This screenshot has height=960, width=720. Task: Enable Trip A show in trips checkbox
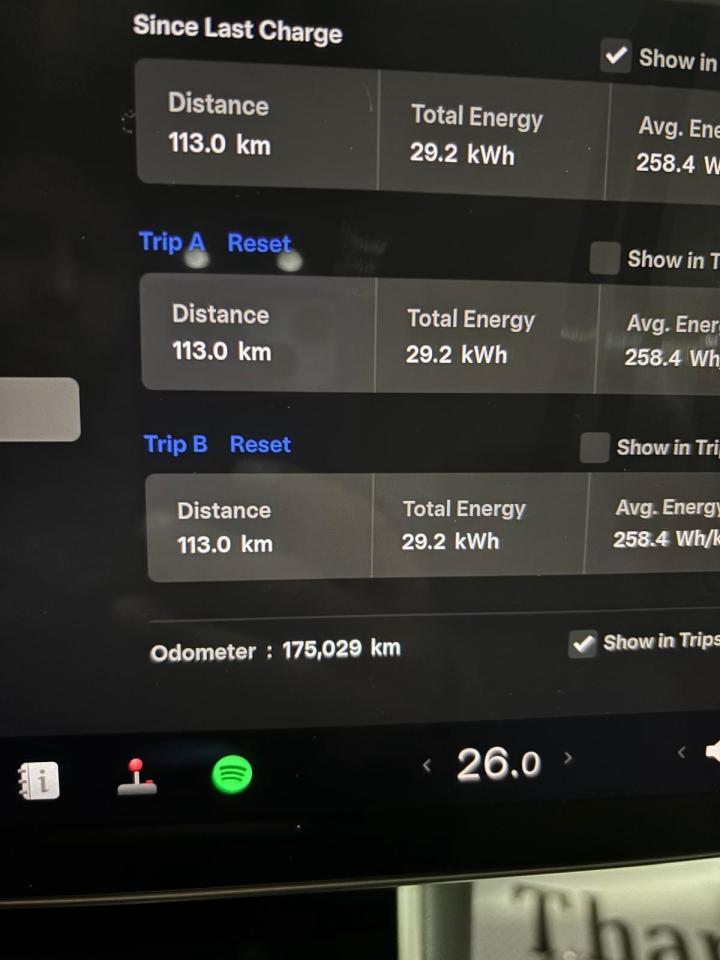click(604, 258)
